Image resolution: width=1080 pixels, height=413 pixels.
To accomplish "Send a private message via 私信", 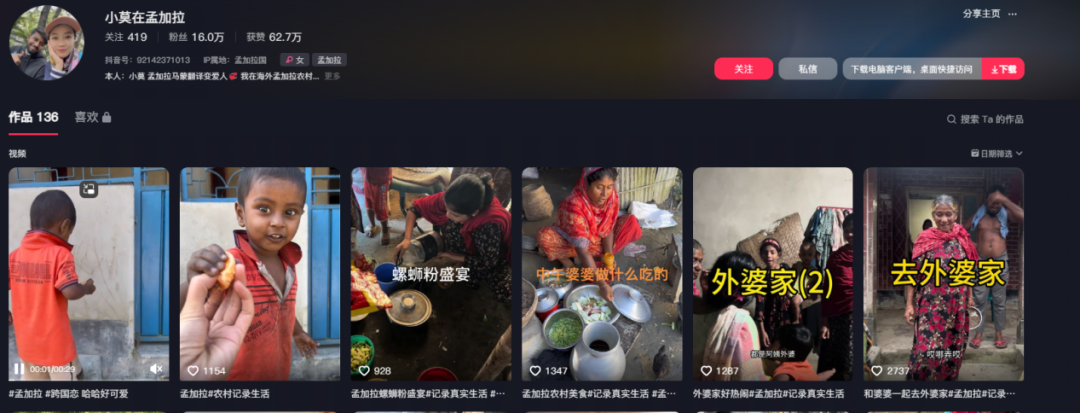I will (x=807, y=69).
